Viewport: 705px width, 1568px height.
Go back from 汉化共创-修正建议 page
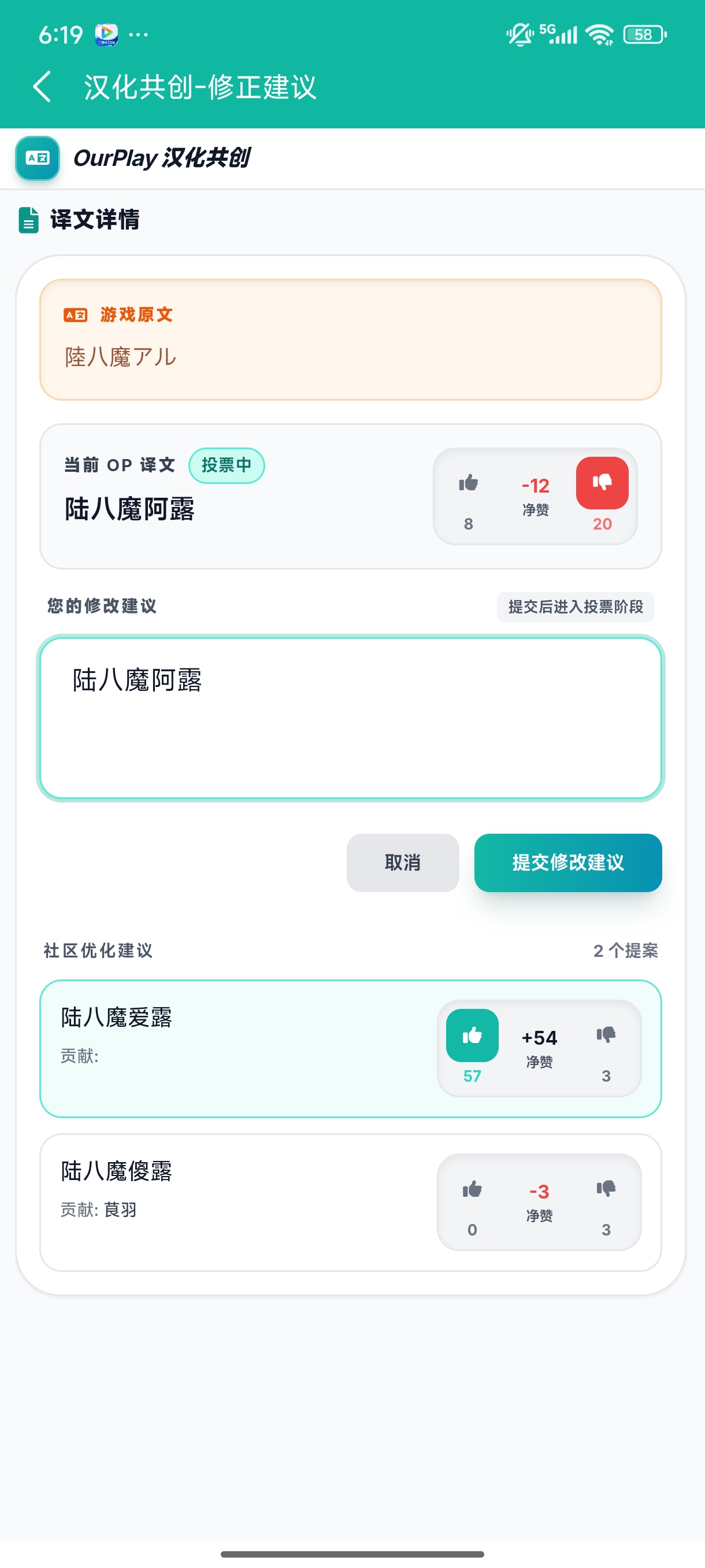pos(42,86)
